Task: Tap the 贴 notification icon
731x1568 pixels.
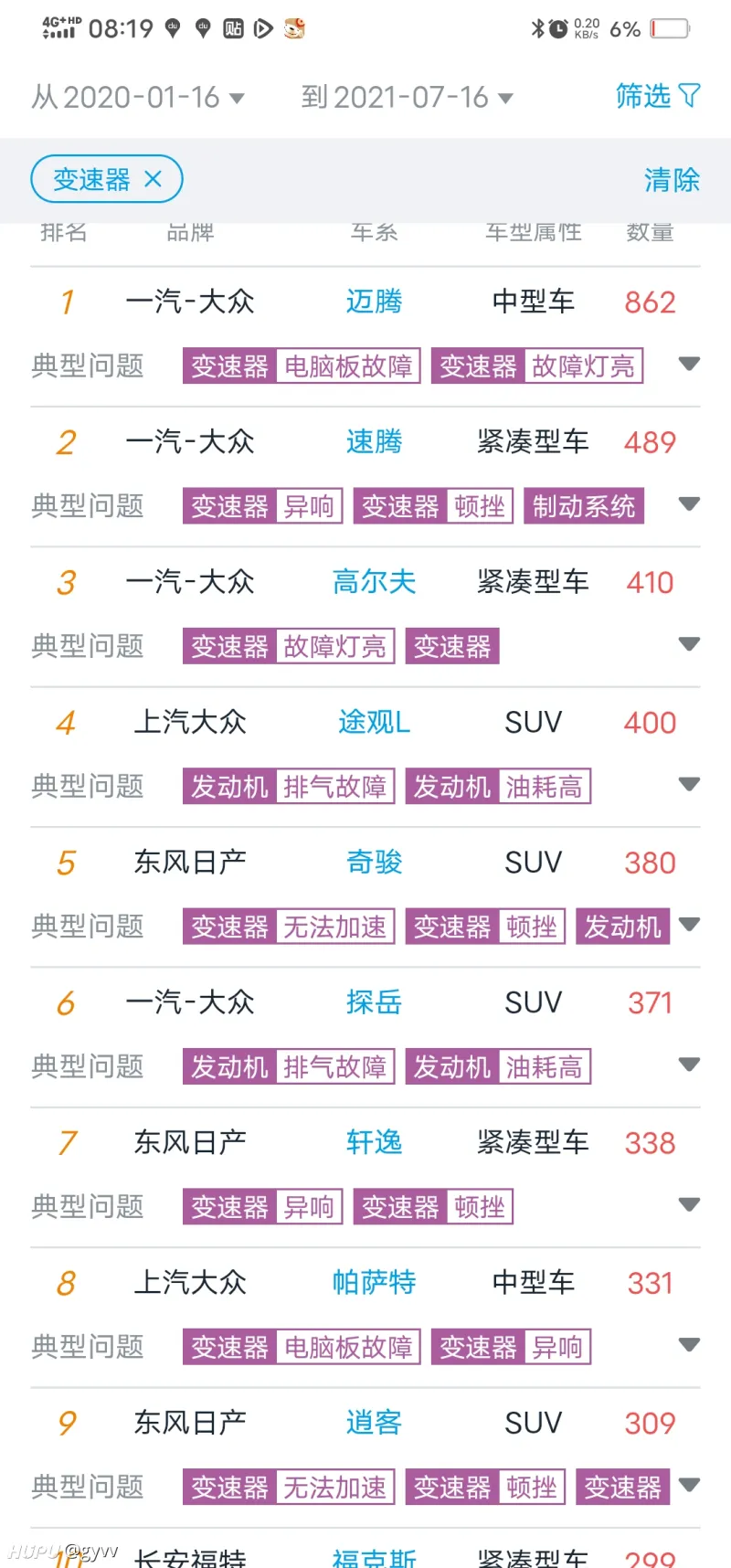Action: point(232,28)
